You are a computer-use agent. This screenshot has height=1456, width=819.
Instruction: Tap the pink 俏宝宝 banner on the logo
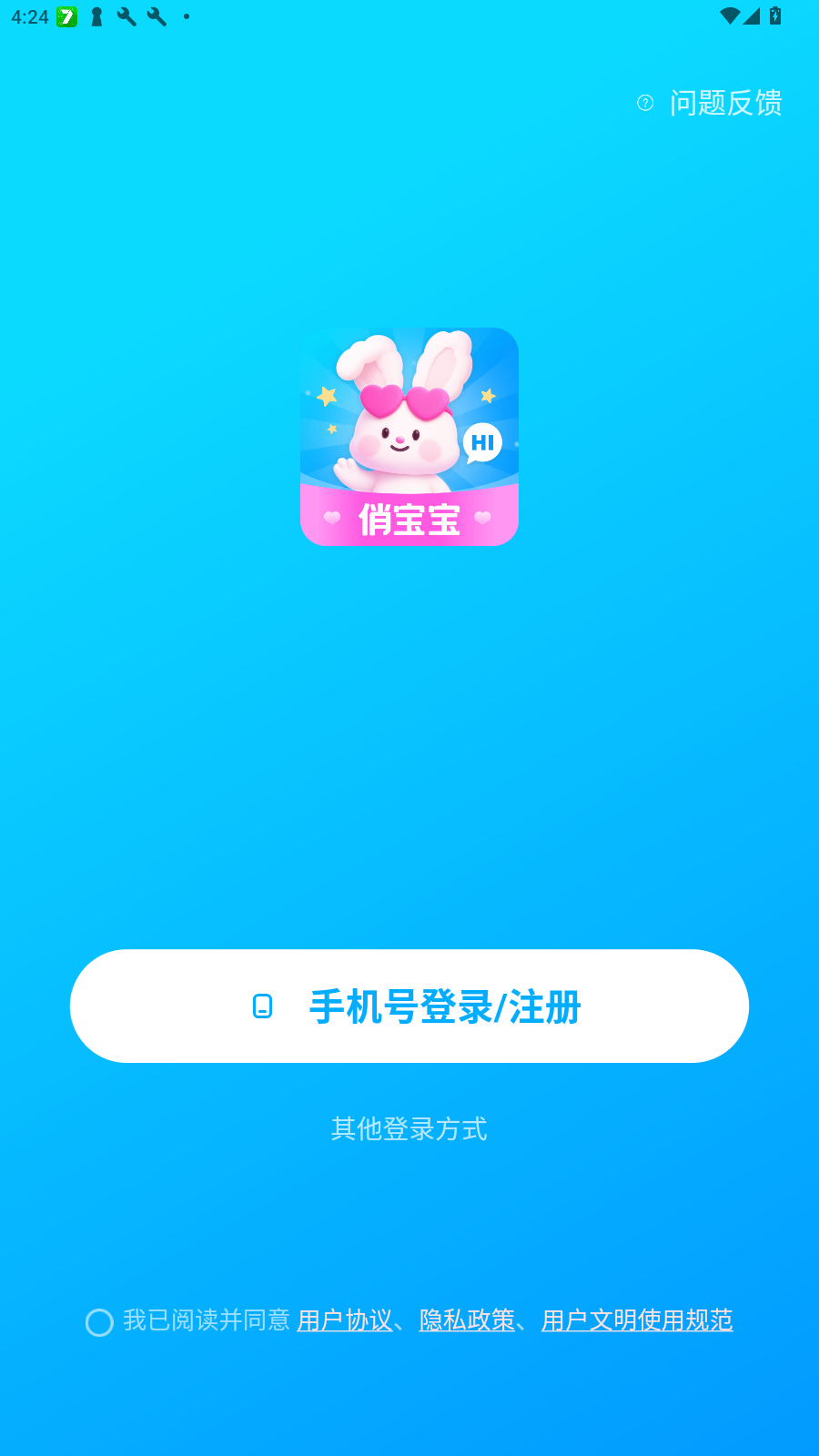point(409,518)
